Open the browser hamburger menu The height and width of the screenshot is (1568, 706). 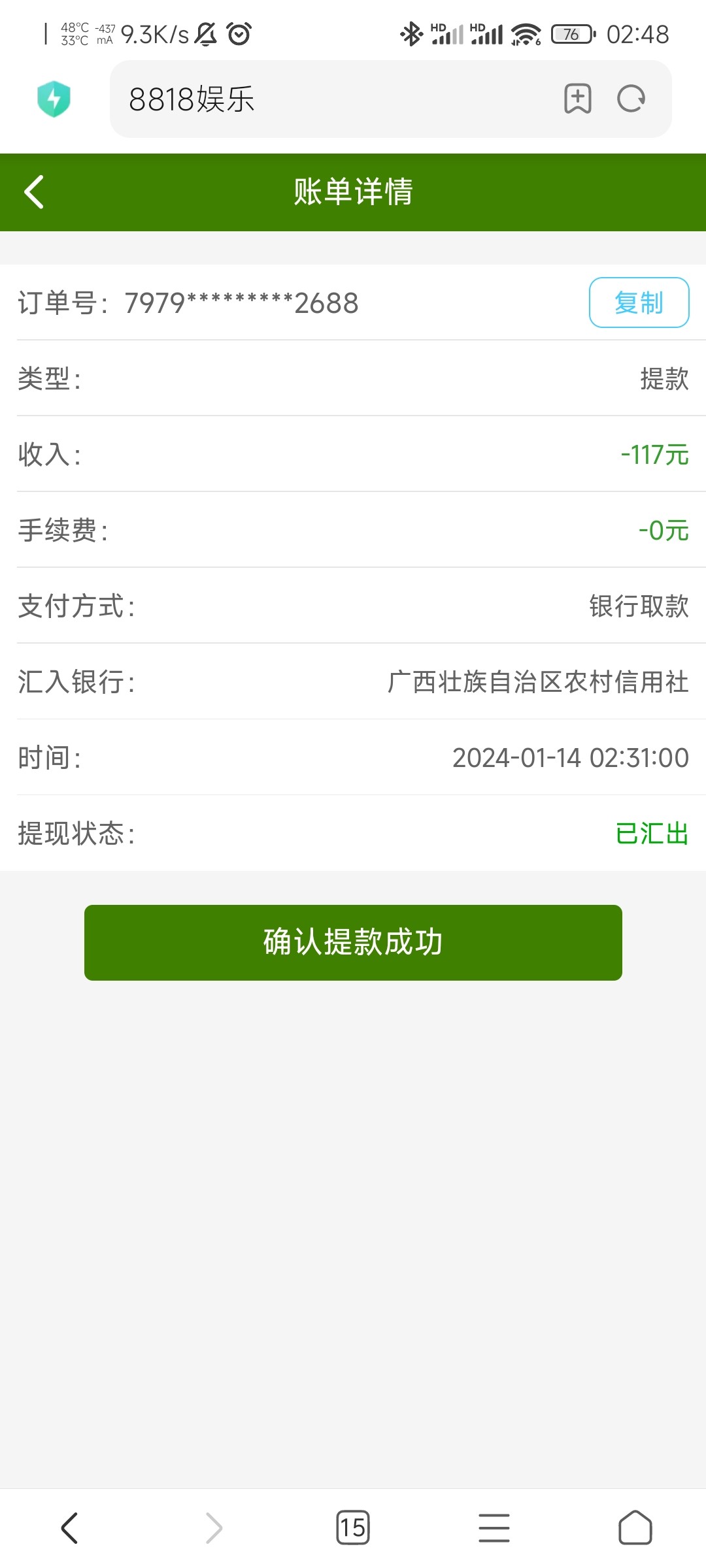[x=494, y=1528]
